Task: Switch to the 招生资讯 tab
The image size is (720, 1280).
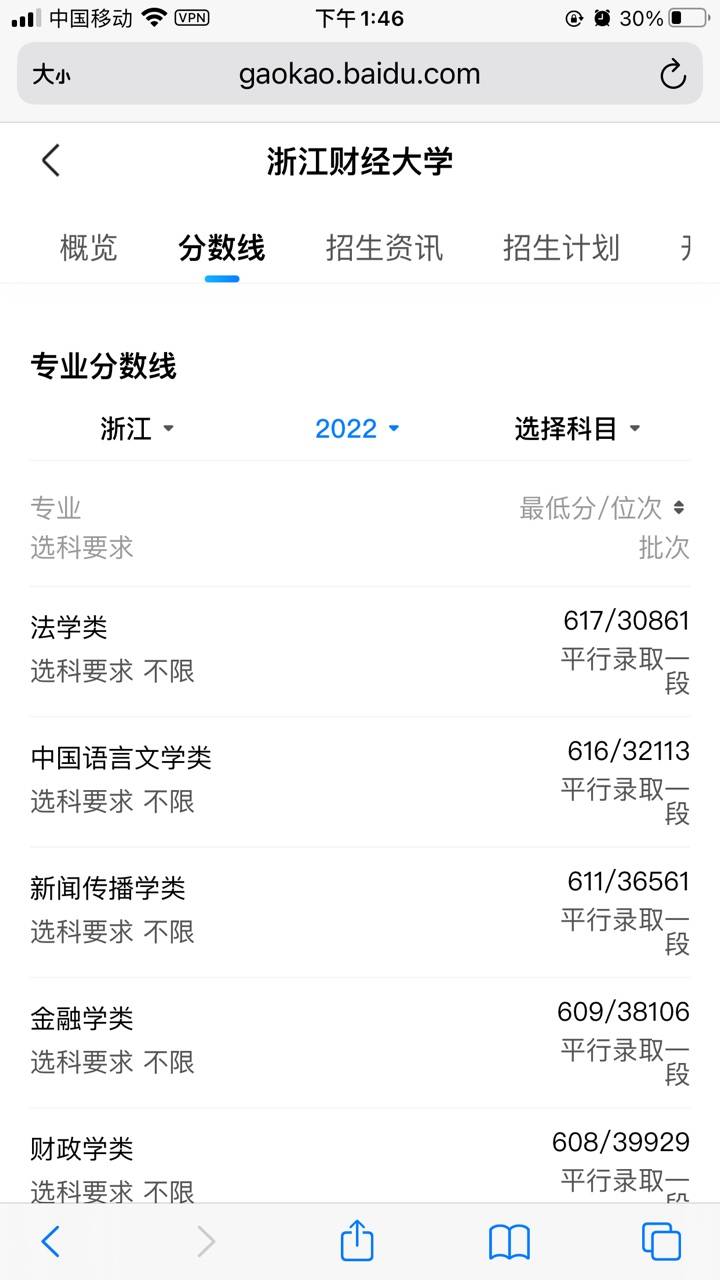Action: click(x=384, y=248)
